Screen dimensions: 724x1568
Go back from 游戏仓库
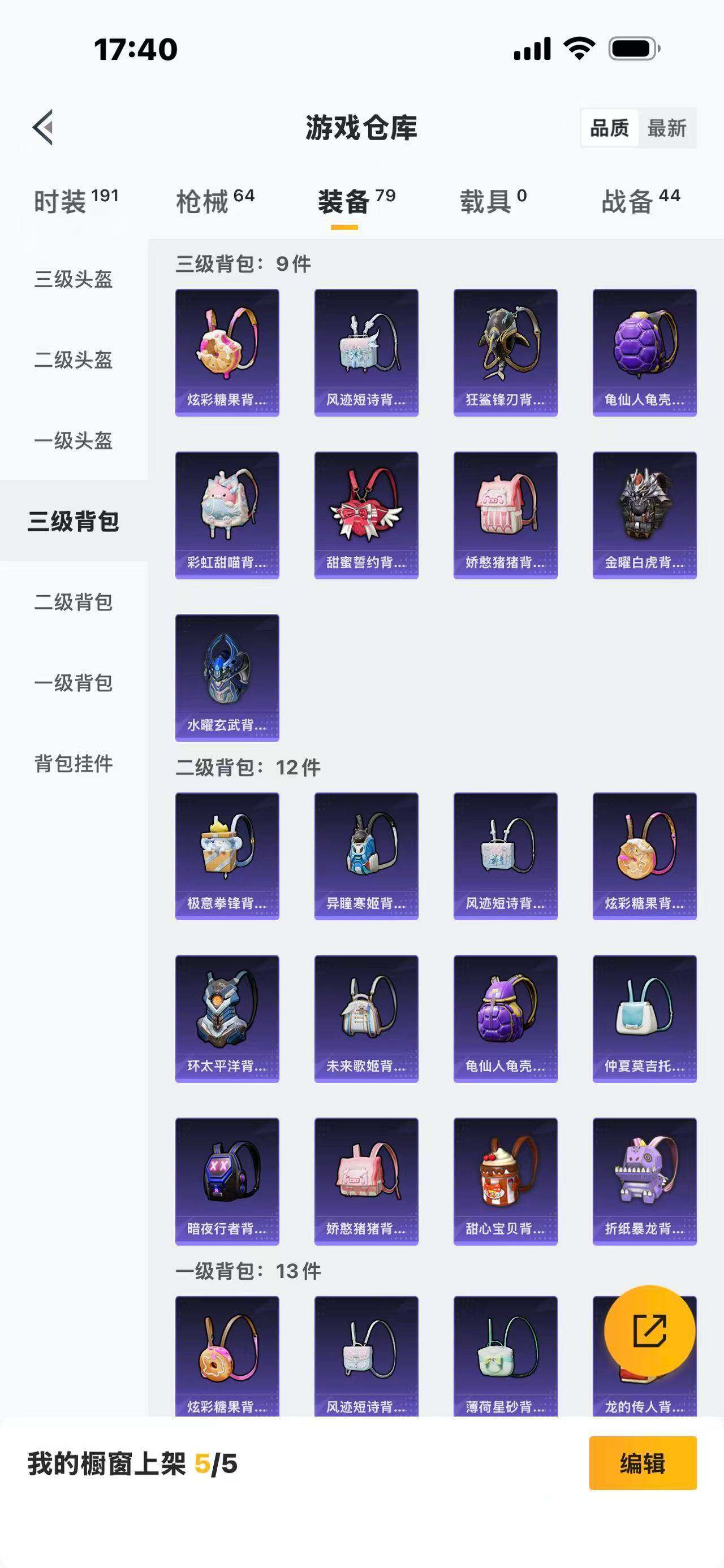point(43,128)
